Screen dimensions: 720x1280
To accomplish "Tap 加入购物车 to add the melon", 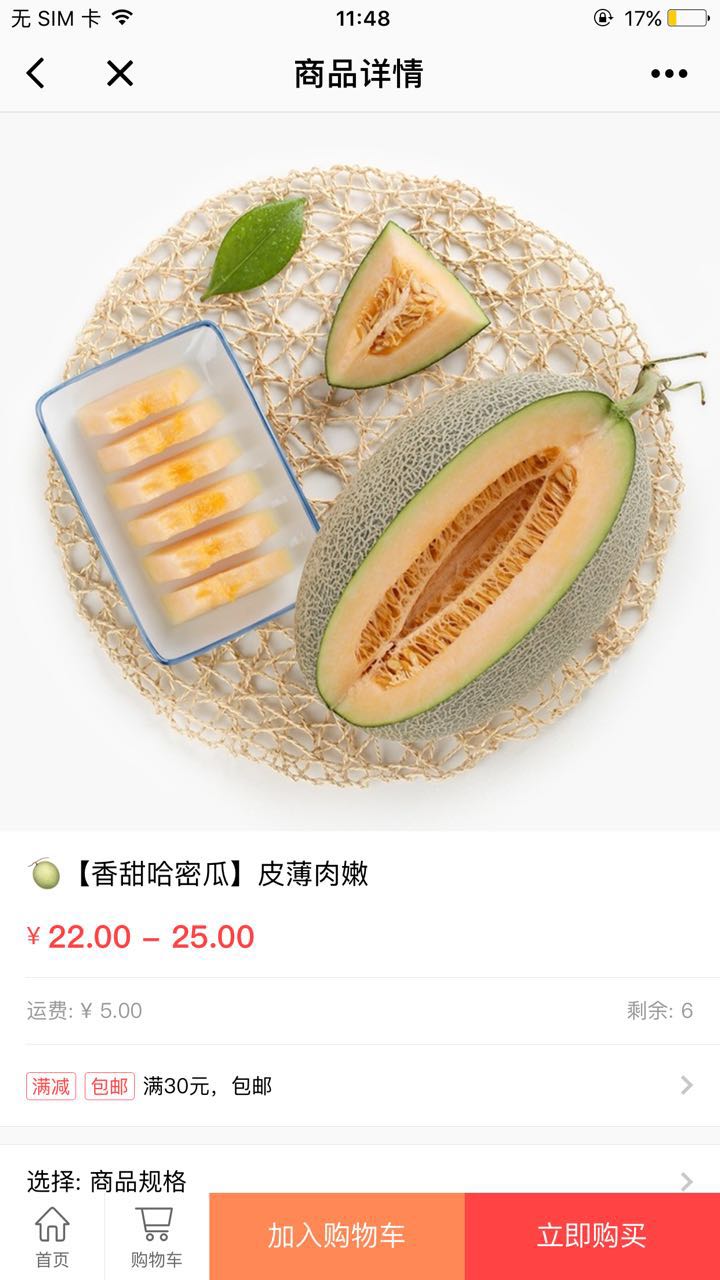I will 337,1236.
